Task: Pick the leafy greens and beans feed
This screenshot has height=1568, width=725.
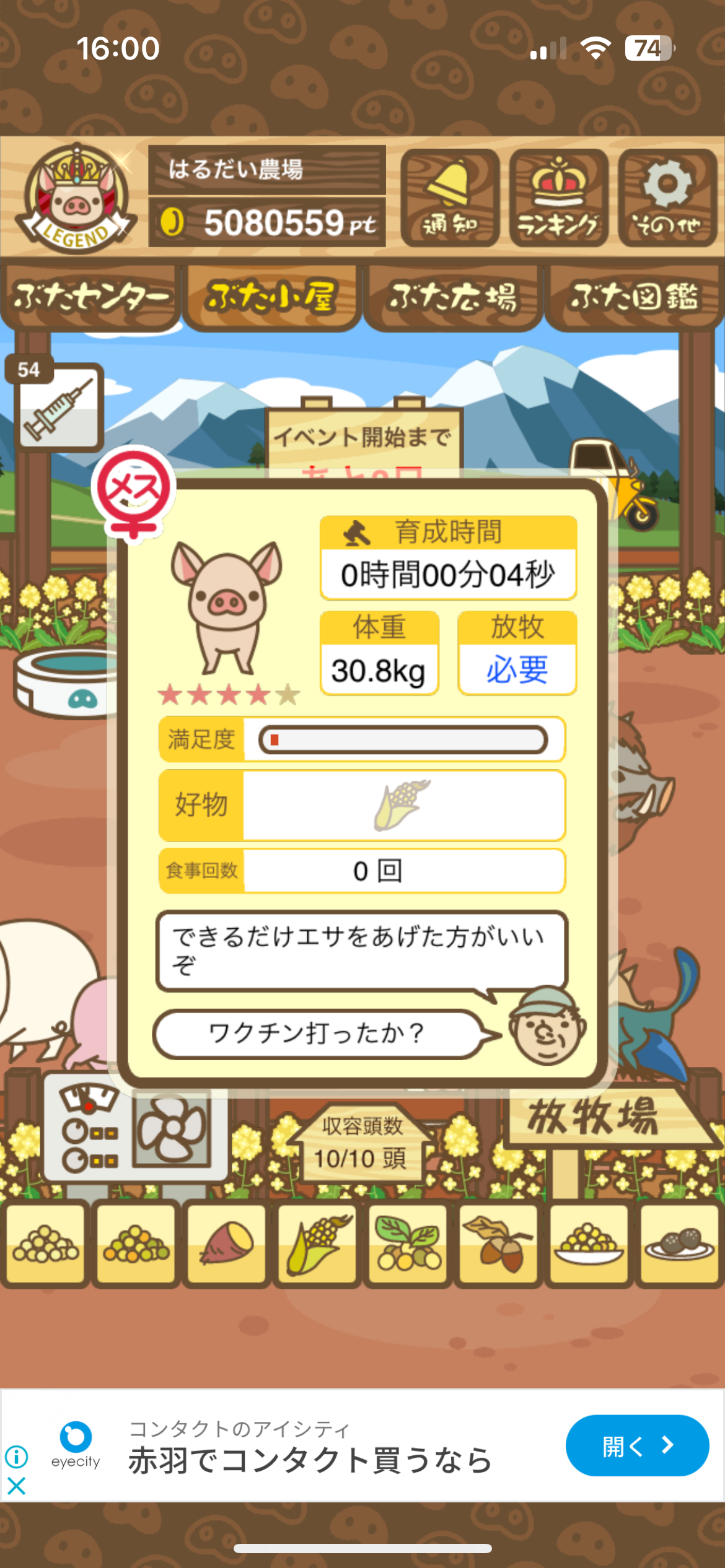Action: click(x=408, y=1242)
